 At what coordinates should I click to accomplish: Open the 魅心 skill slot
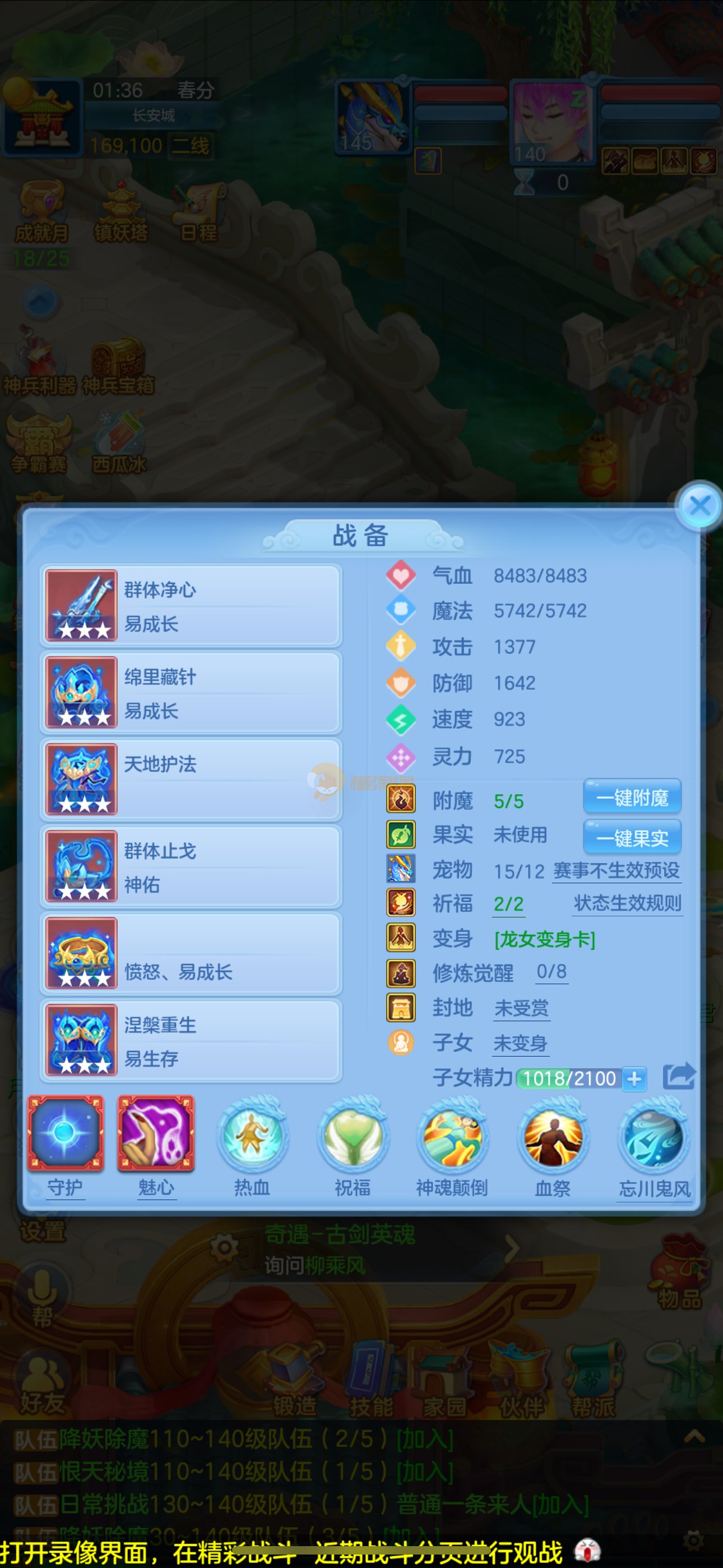(156, 1135)
